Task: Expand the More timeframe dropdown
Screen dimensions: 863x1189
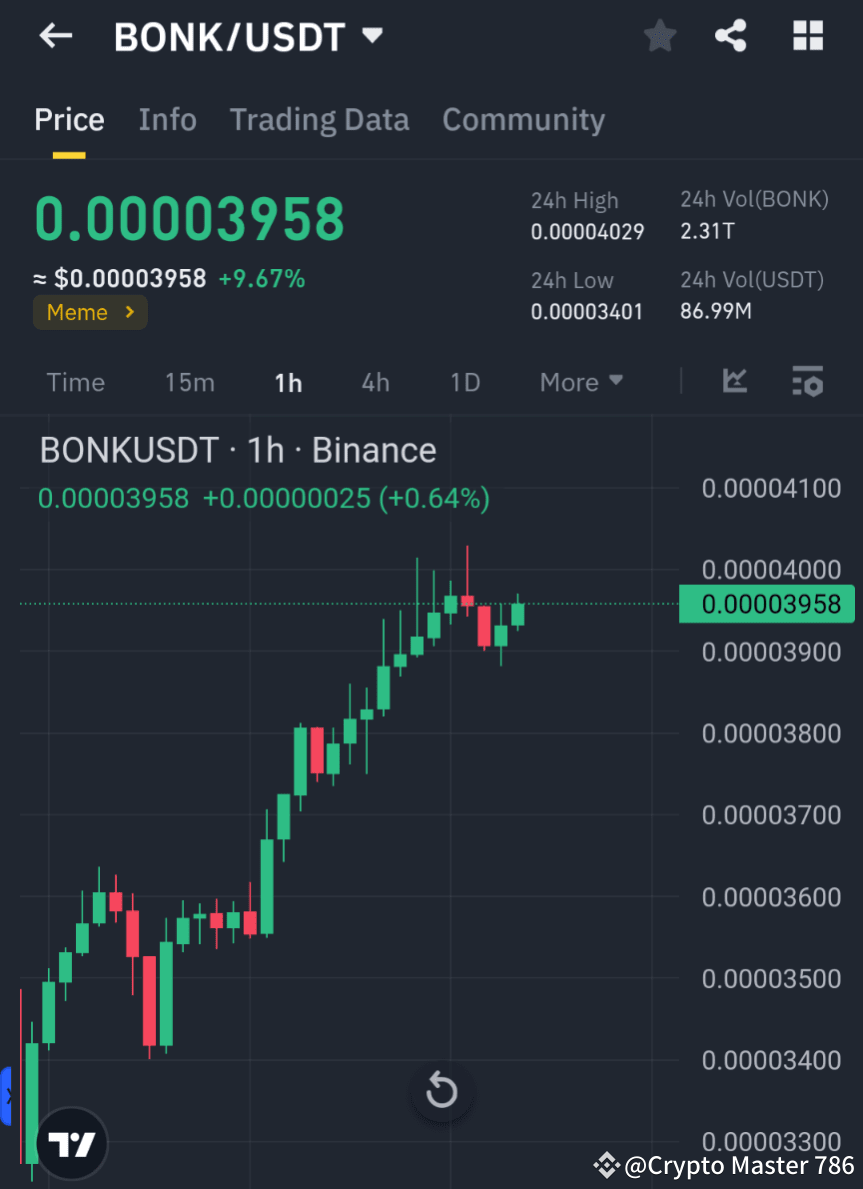Action: coord(580,382)
